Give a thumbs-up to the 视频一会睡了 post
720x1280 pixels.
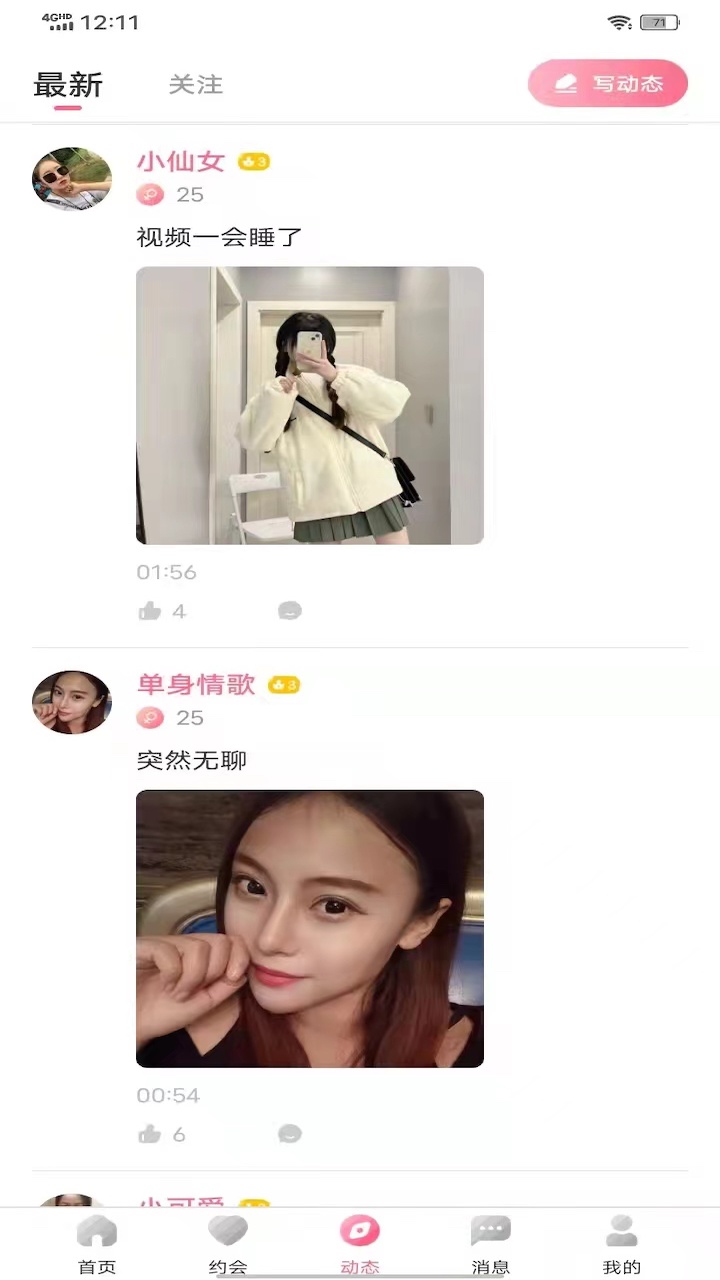(150, 611)
